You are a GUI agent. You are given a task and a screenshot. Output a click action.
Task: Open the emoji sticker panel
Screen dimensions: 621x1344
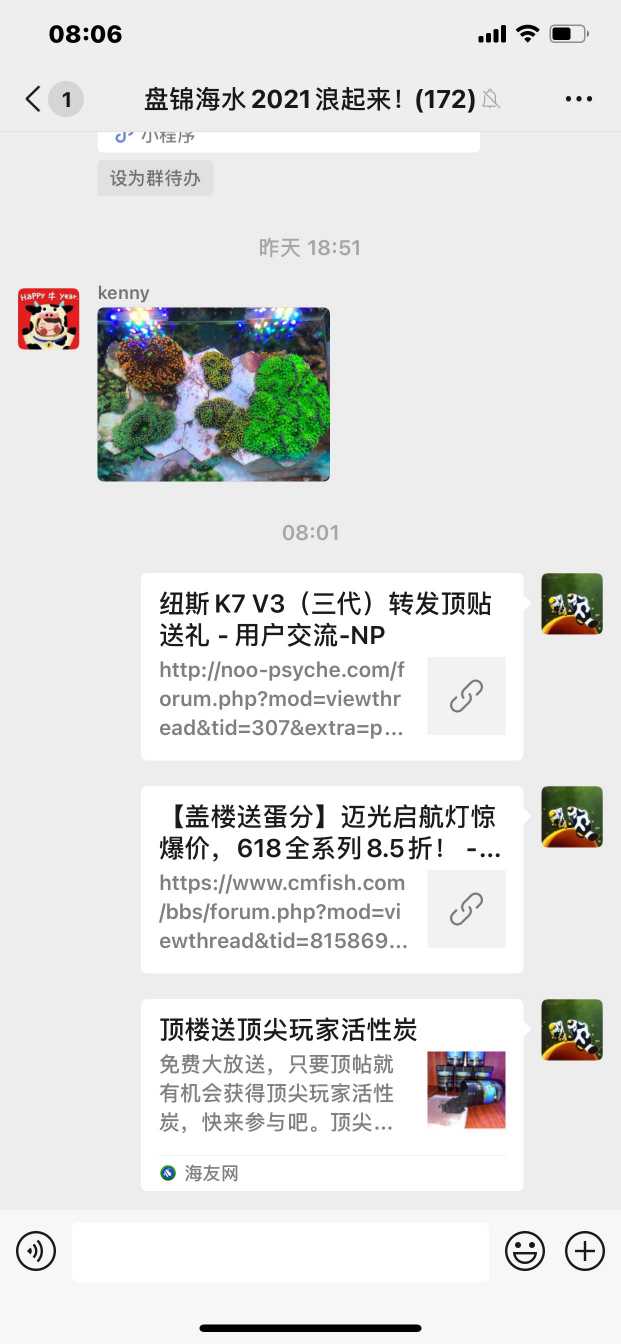(525, 1251)
